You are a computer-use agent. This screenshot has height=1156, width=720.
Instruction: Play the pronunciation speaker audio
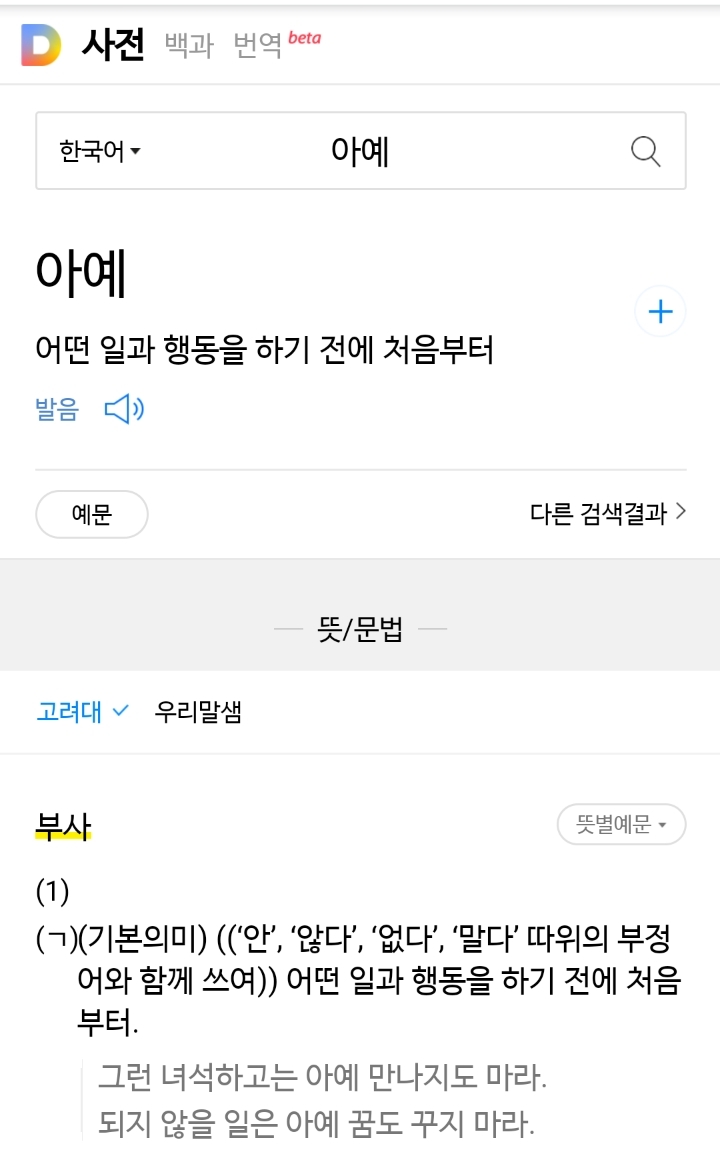click(x=124, y=409)
